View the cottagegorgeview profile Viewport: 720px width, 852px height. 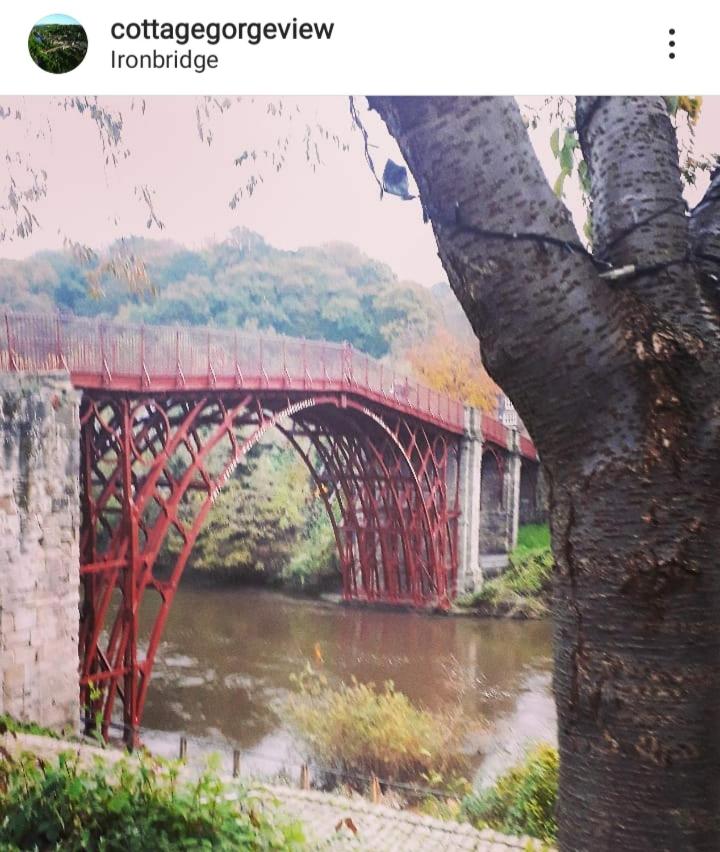[222, 30]
